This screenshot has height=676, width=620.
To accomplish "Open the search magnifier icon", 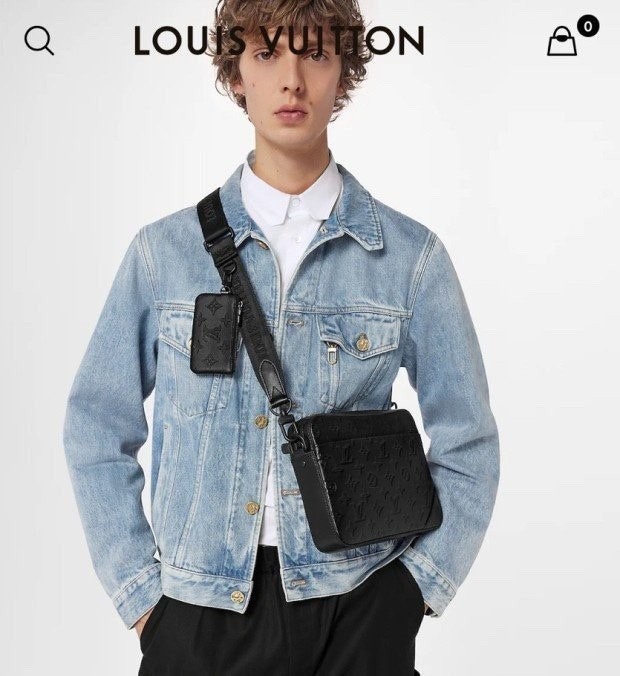I will coord(39,40).
